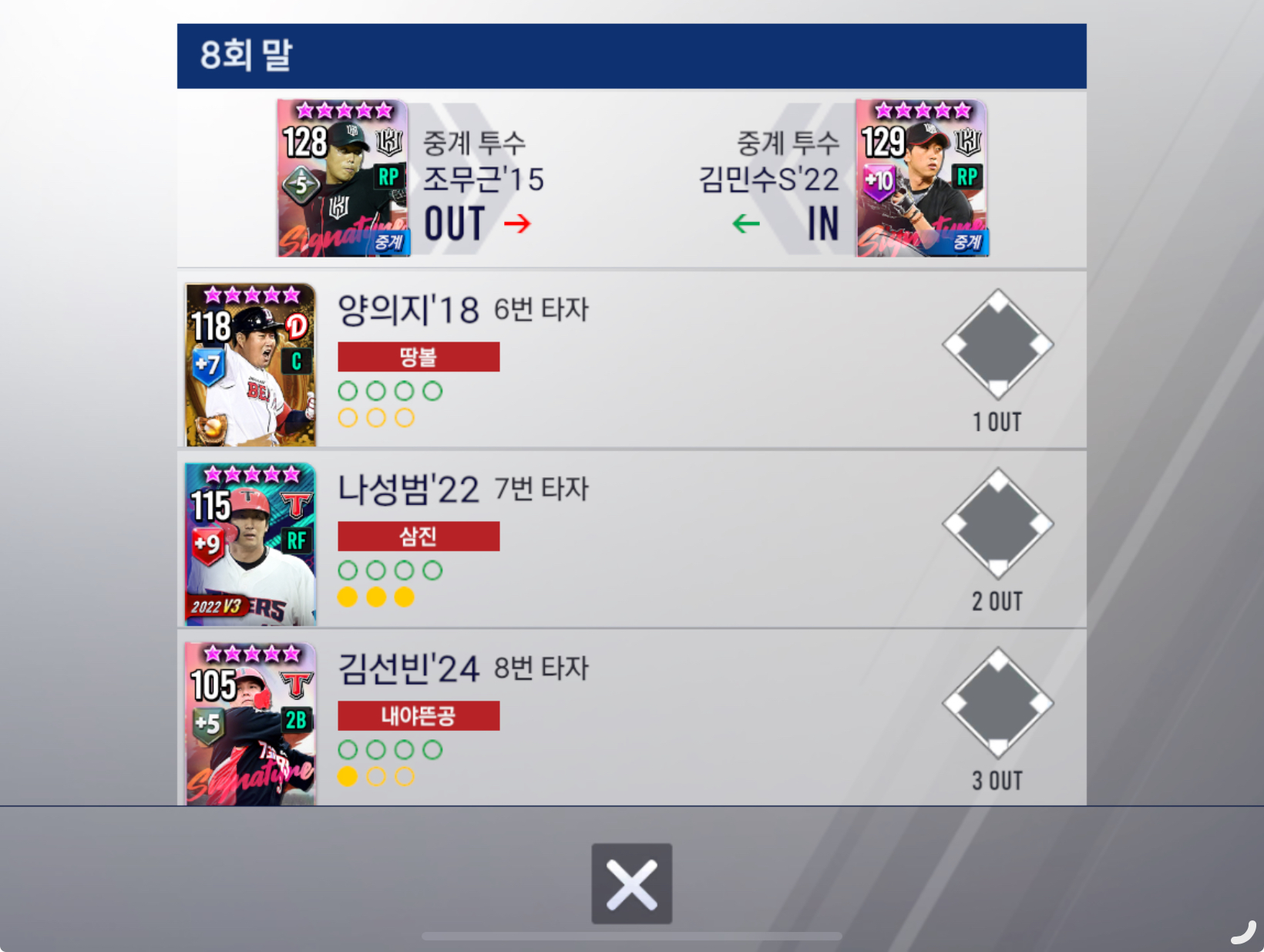Image resolution: width=1264 pixels, height=952 pixels.
Task: Open 조무근'15 pitcher card
Action: click(343, 178)
